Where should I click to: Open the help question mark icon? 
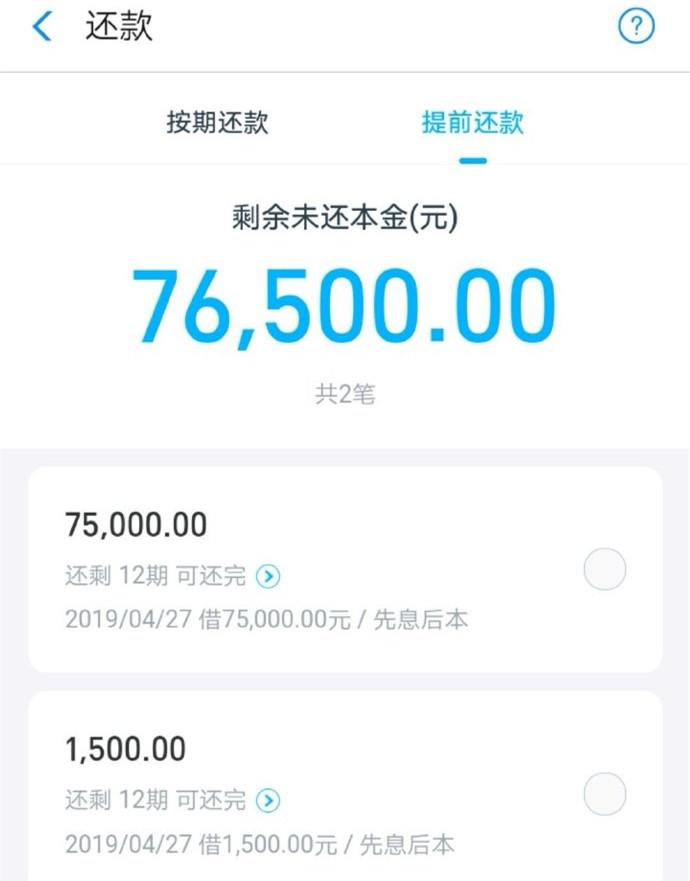(636, 27)
